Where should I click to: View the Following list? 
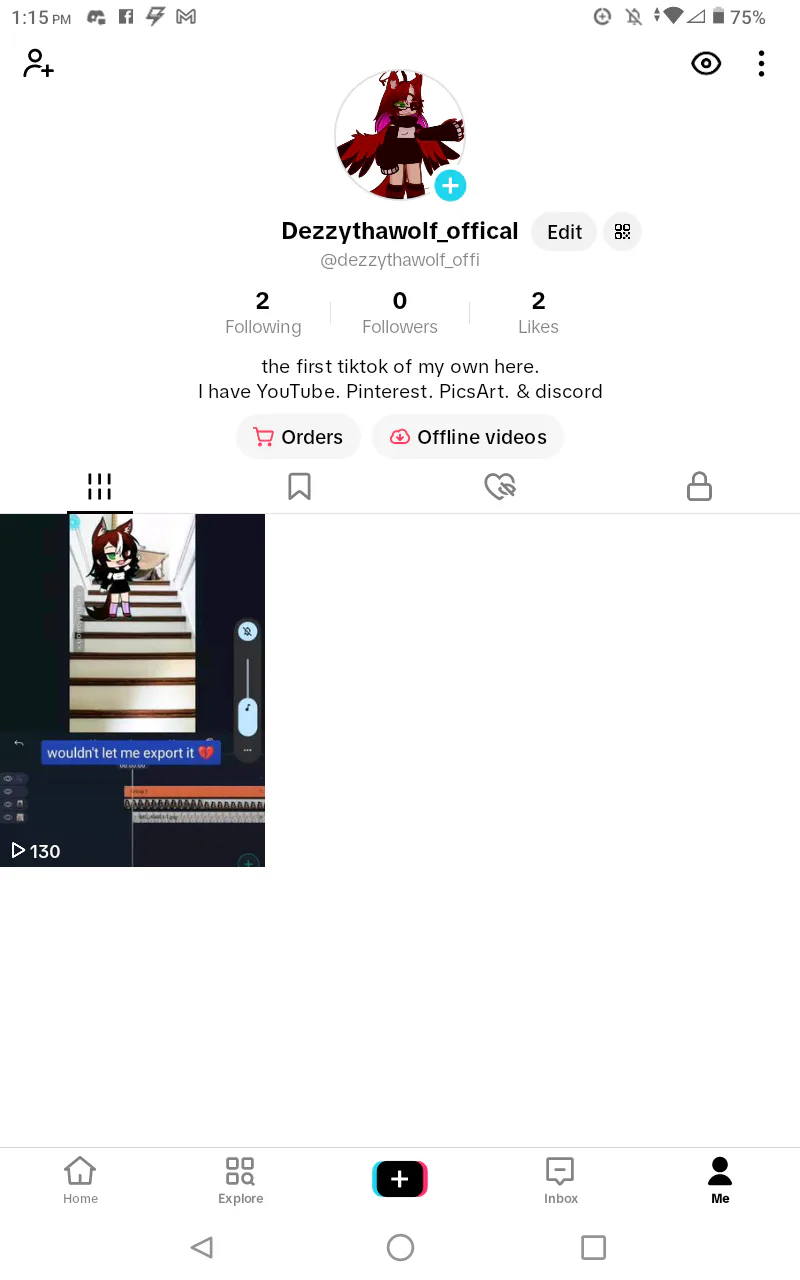pyautogui.click(x=263, y=313)
